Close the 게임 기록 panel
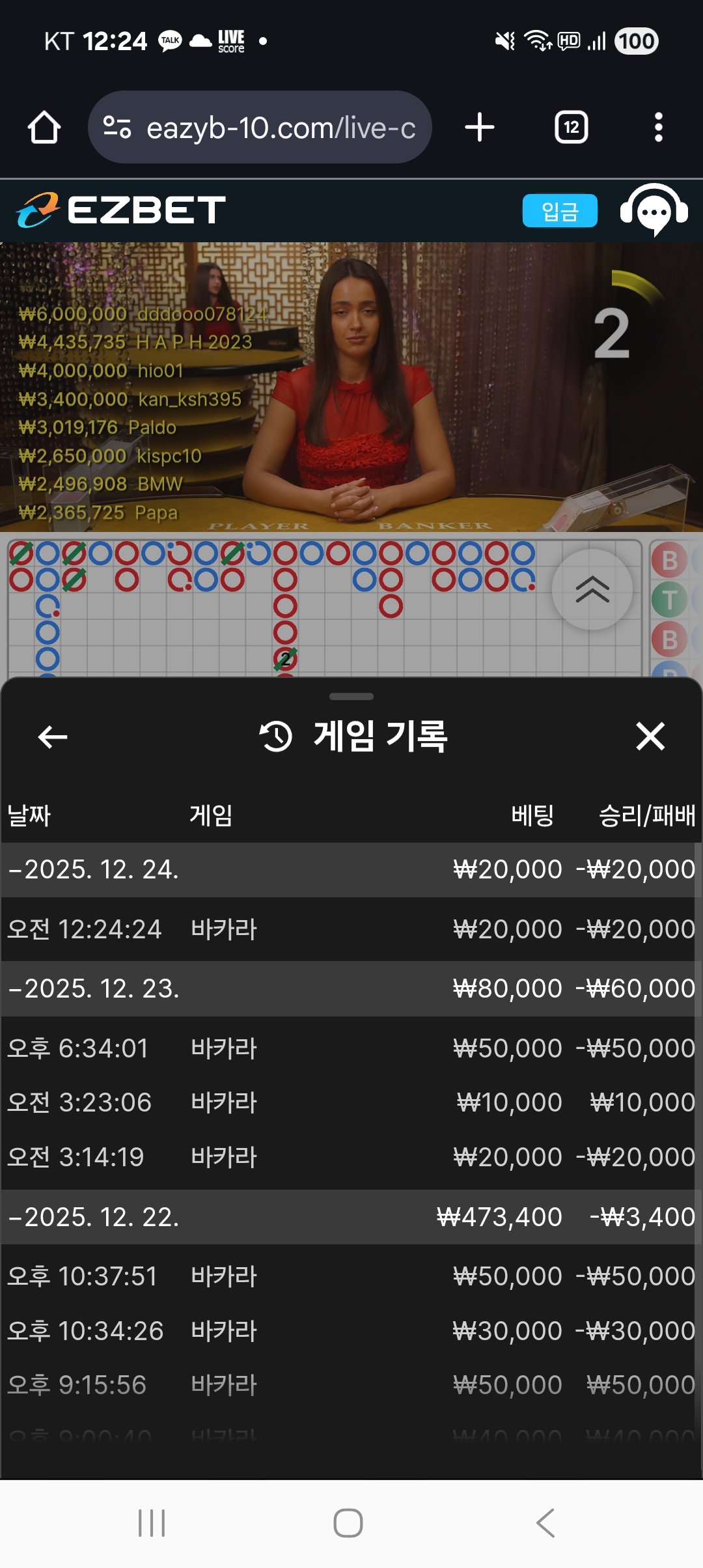The width and height of the screenshot is (703, 1568). (x=650, y=736)
